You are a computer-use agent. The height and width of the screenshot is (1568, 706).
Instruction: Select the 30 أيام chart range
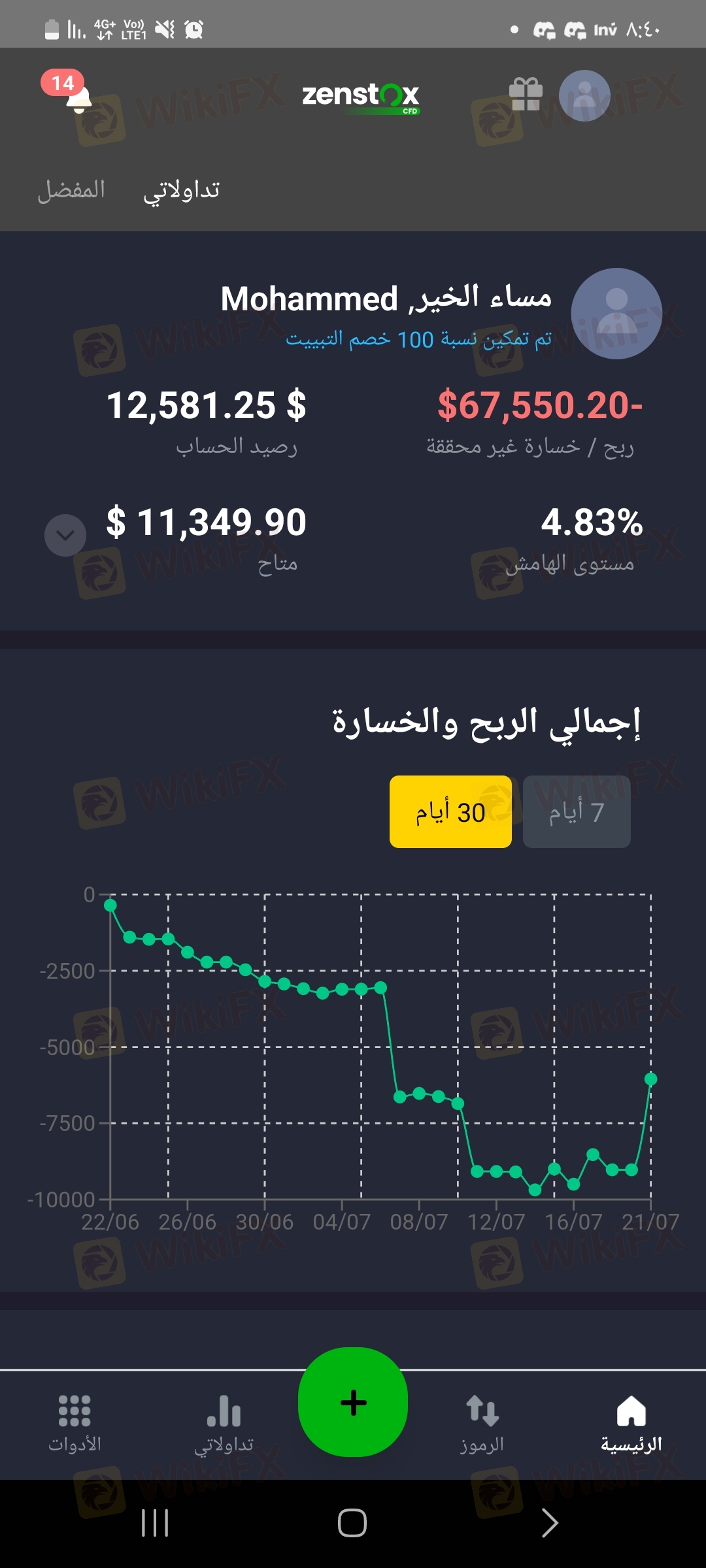(x=450, y=811)
